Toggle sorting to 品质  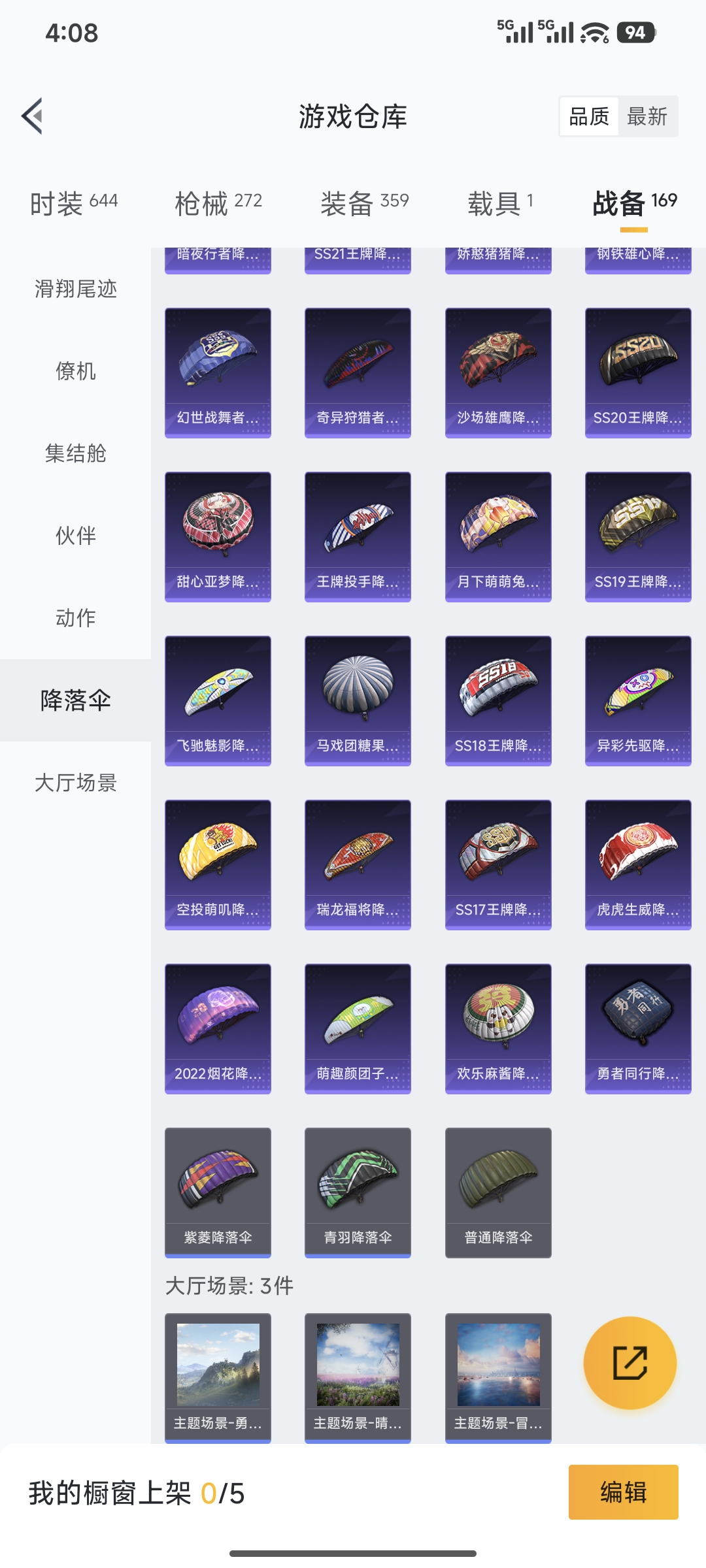[x=588, y=116]
